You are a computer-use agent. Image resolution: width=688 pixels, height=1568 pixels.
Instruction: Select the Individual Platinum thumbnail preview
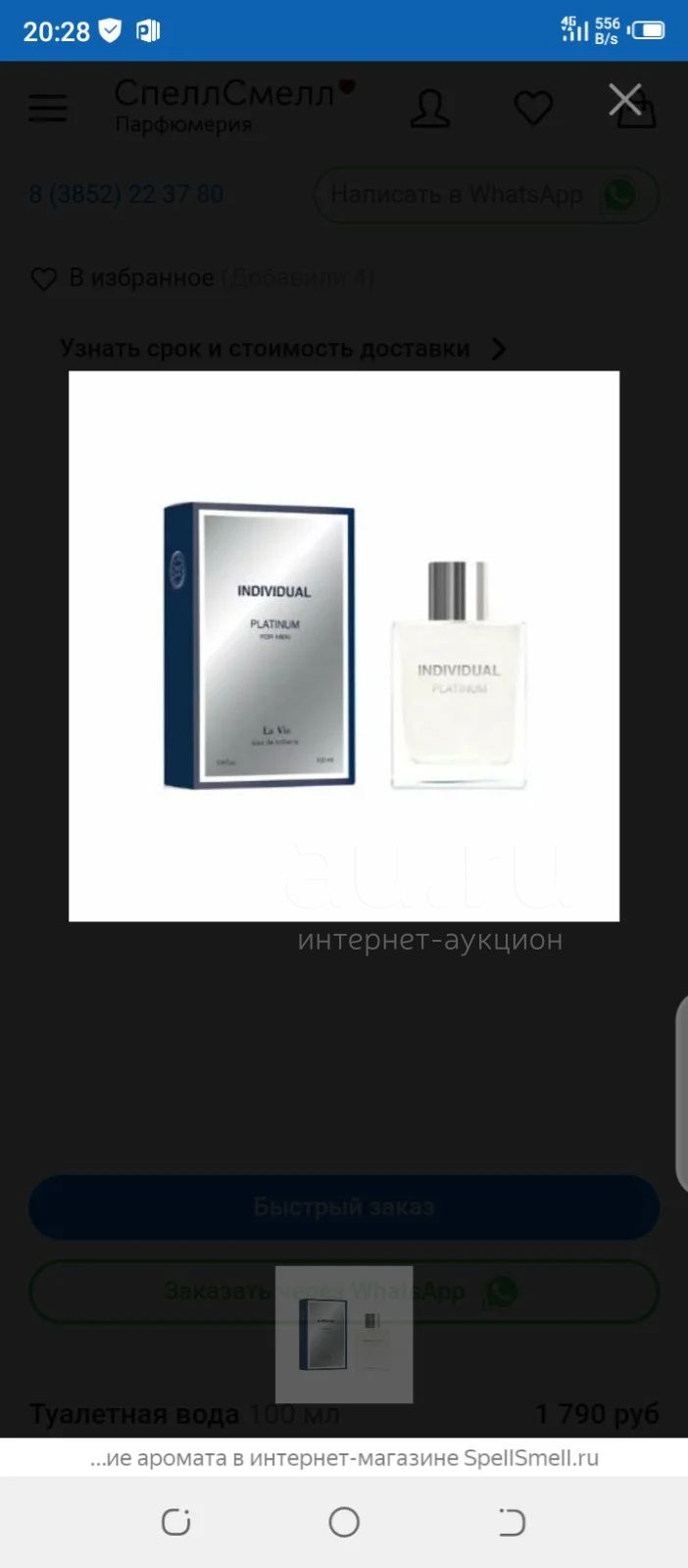point(344,1335)
